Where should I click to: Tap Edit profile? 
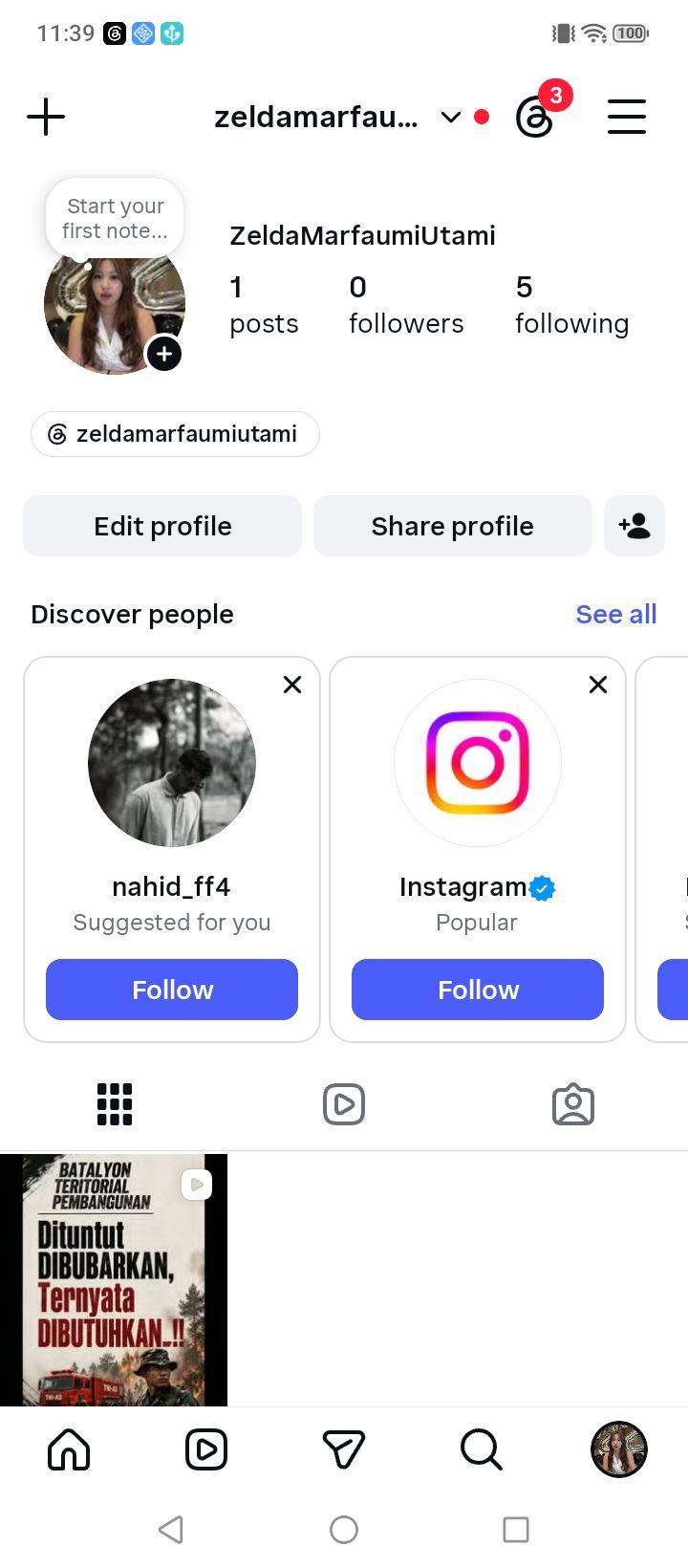(x=162, y=526)
